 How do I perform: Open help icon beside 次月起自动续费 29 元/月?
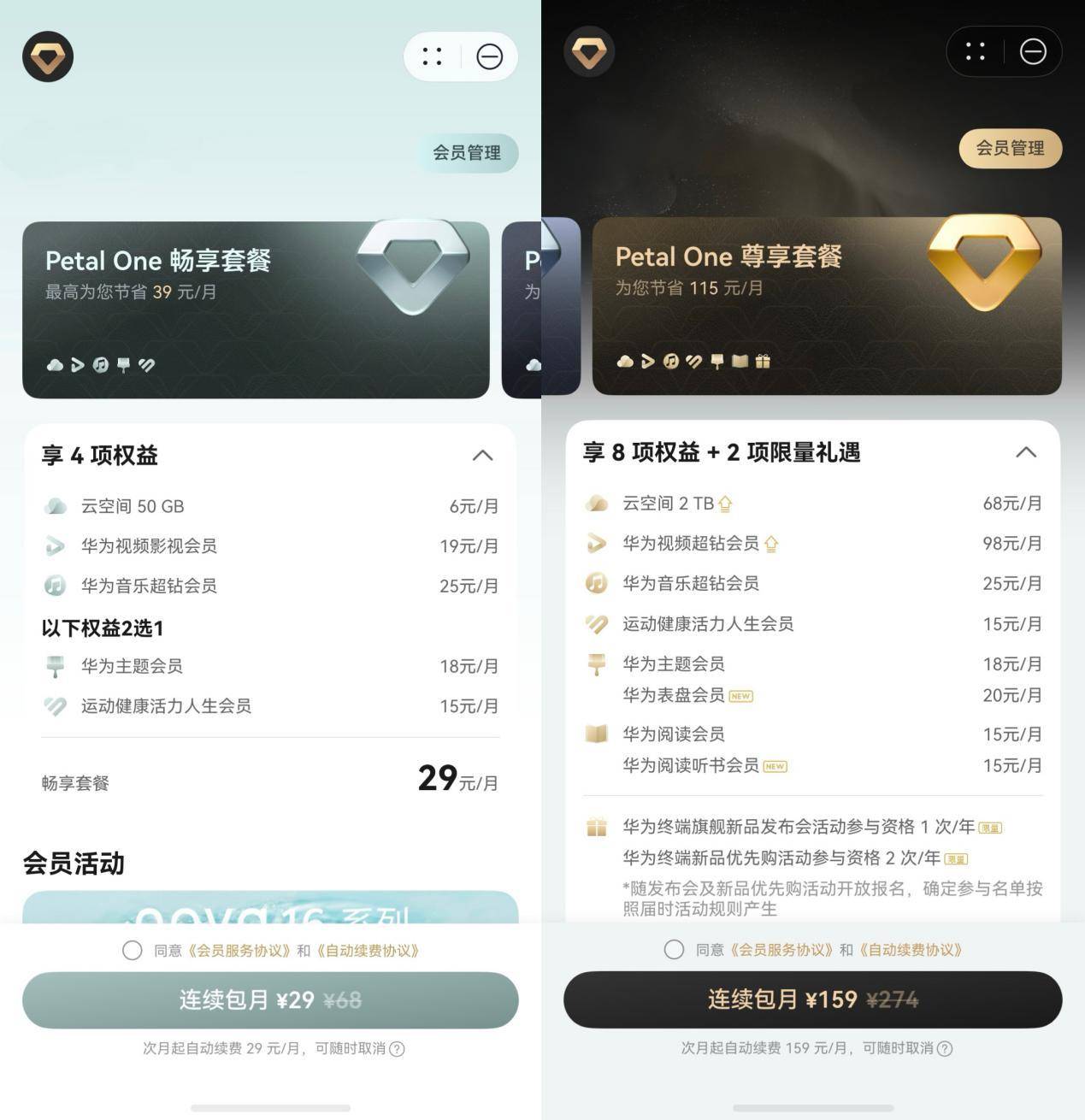pos(397,1049)
